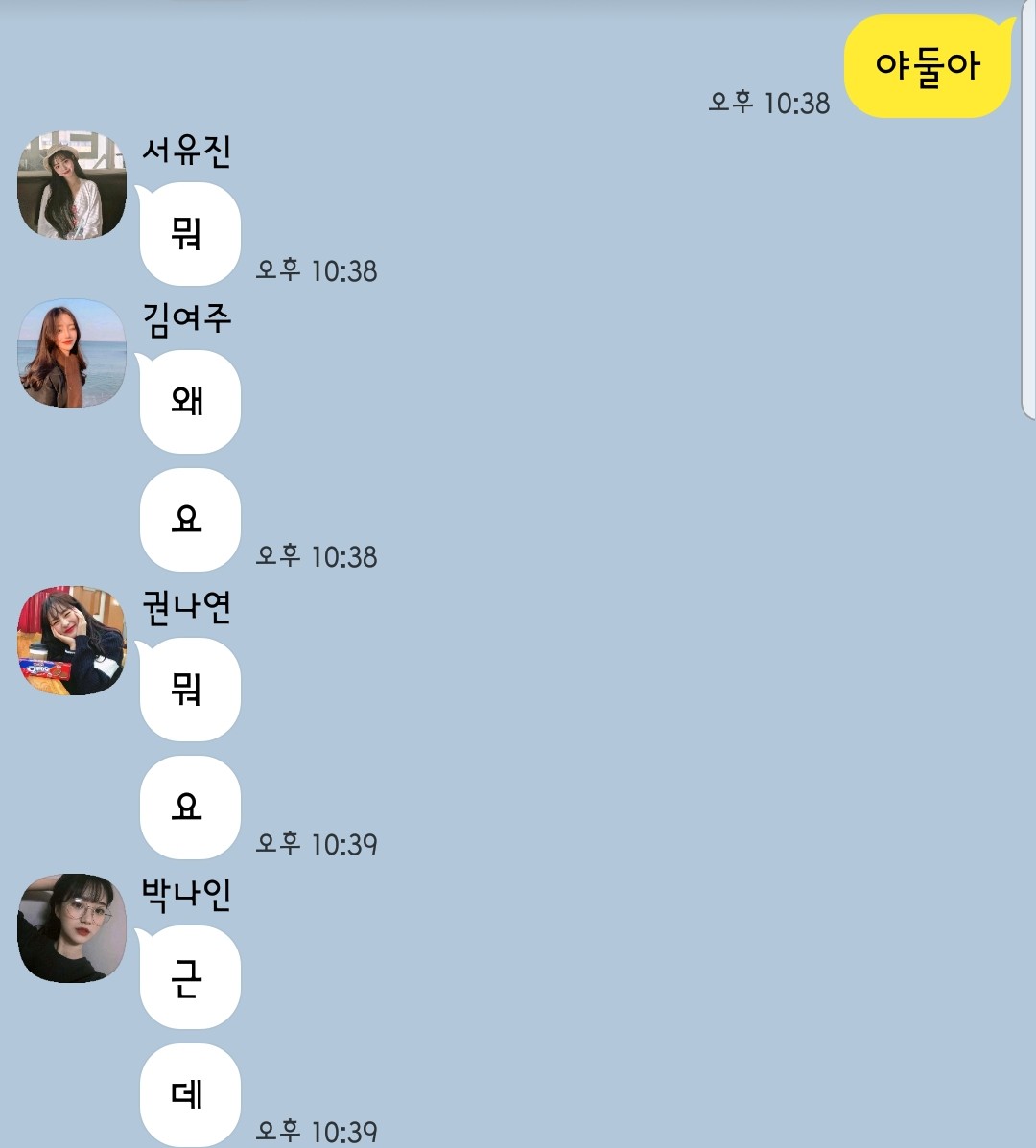1036x1148 pixels.
Task: View 권나연's profile photo
Action: point(72,641)
